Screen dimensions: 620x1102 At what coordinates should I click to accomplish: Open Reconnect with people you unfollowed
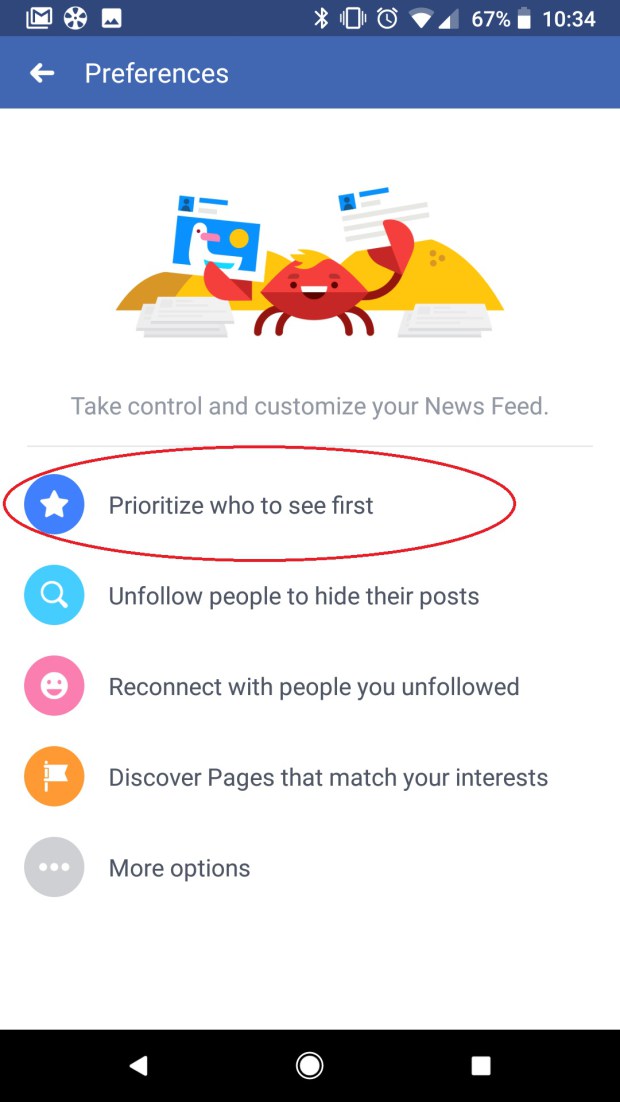pyautogui.click(x=314, y=687)
